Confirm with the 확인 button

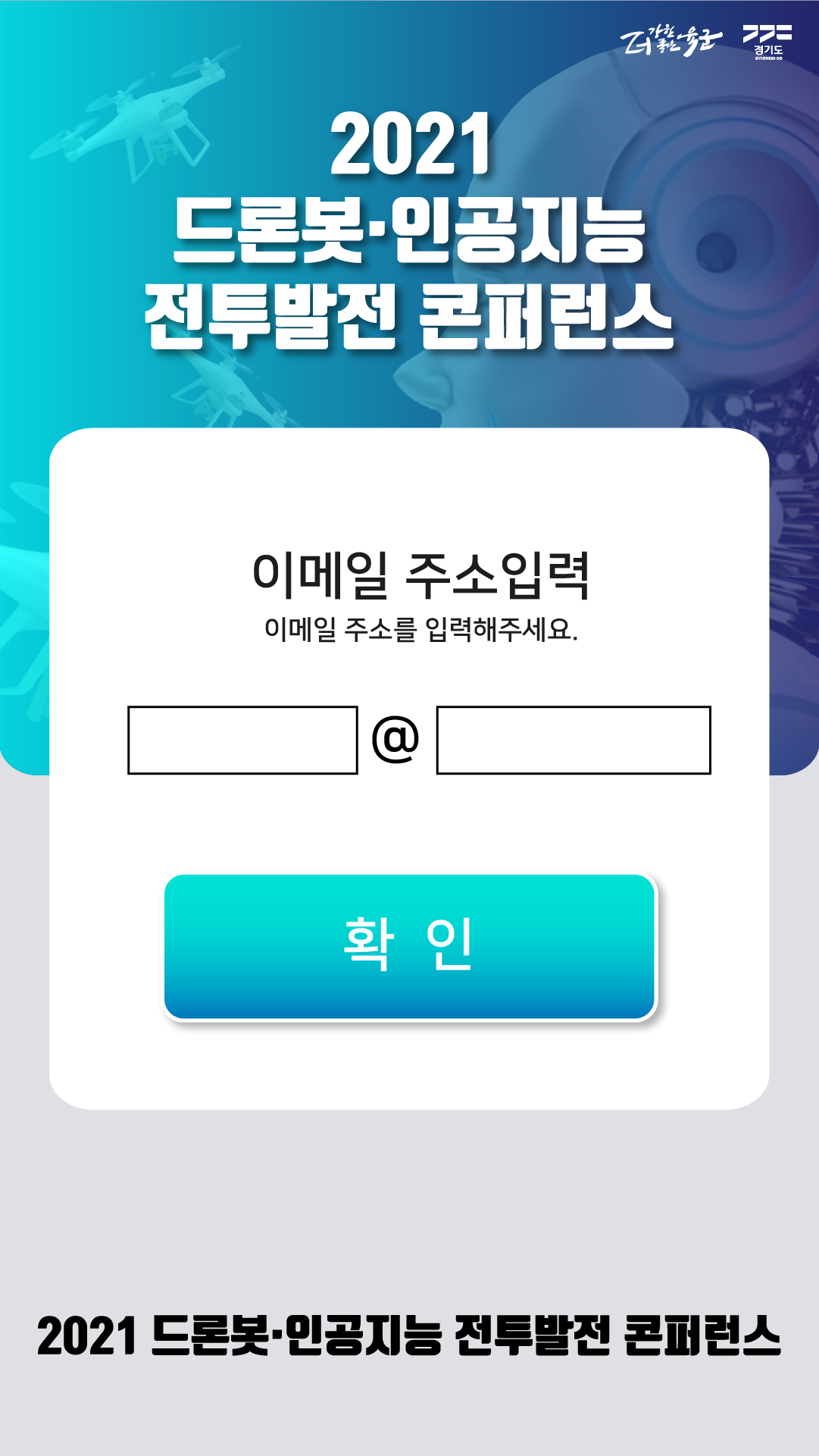click(409, 946)
